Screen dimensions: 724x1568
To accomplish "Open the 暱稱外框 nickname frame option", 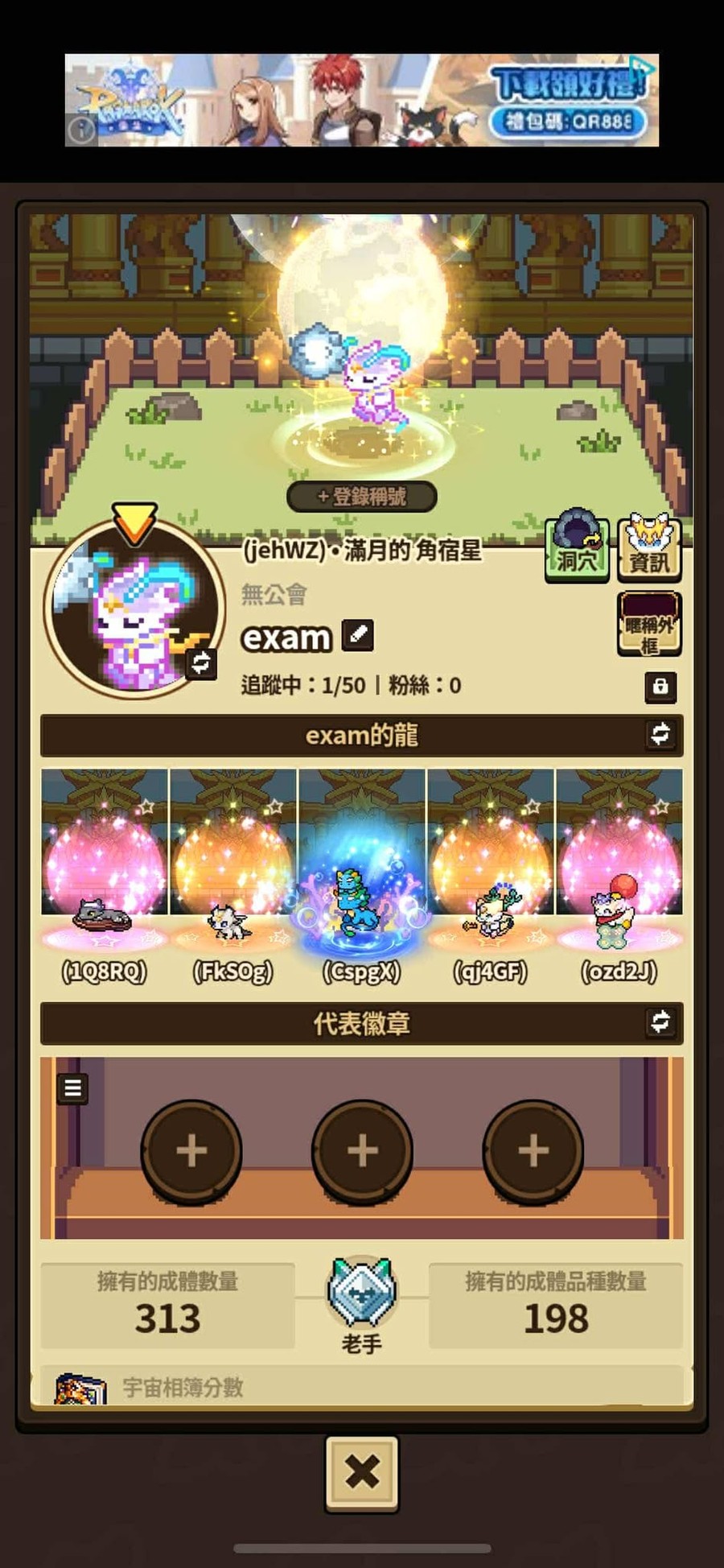I will click(x=649, y=625).
